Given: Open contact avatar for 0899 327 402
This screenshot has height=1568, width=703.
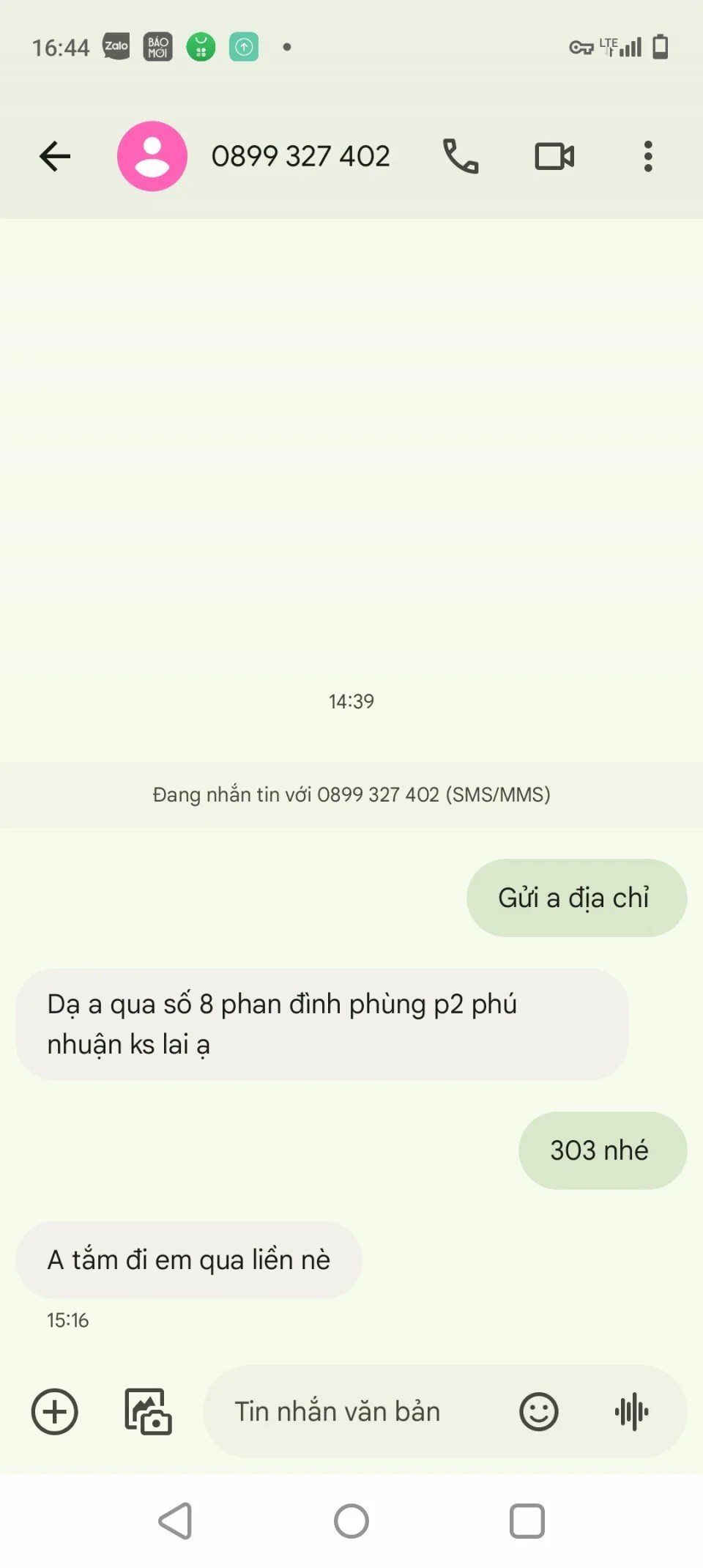Looking at the screenshot, I should [x=152, y=156].
